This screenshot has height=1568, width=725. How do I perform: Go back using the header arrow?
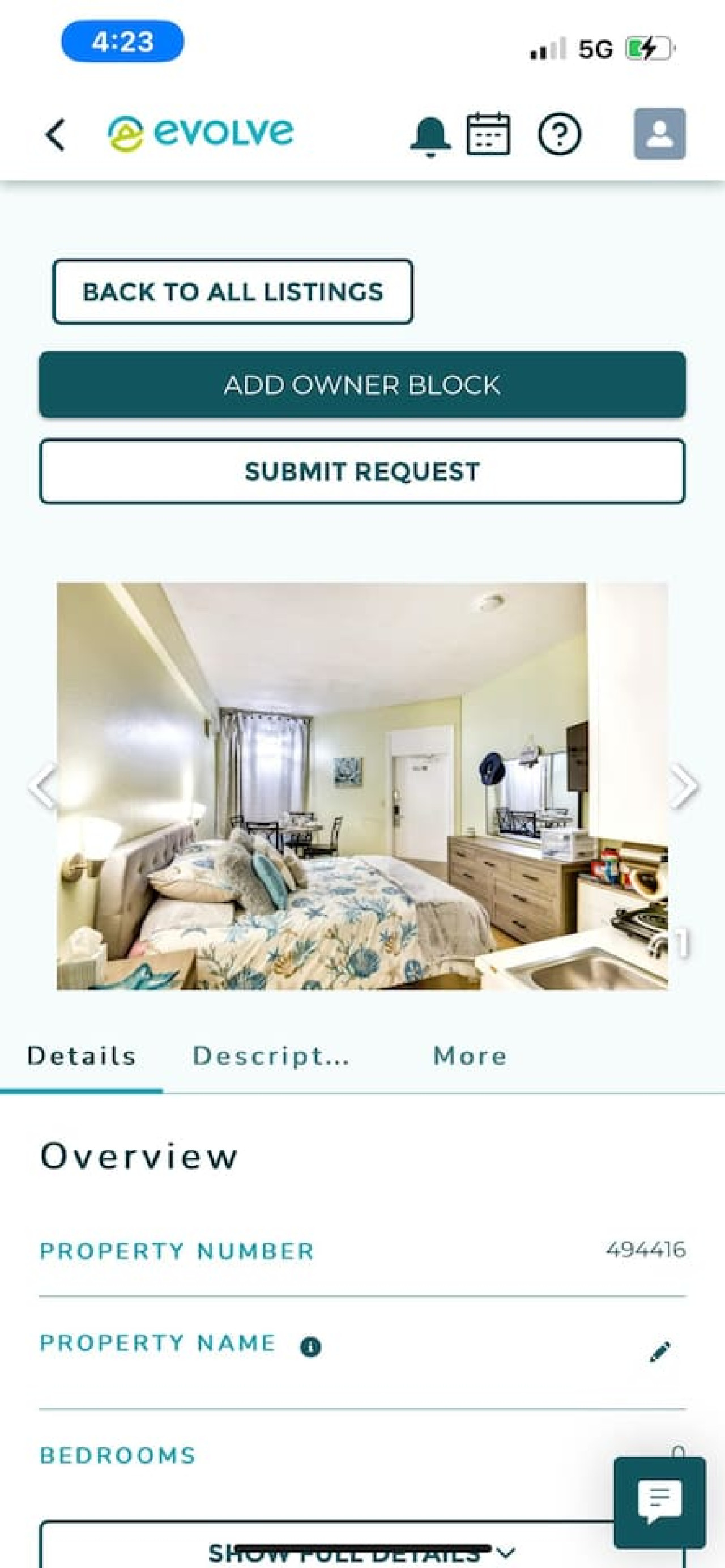click(56, 134)
